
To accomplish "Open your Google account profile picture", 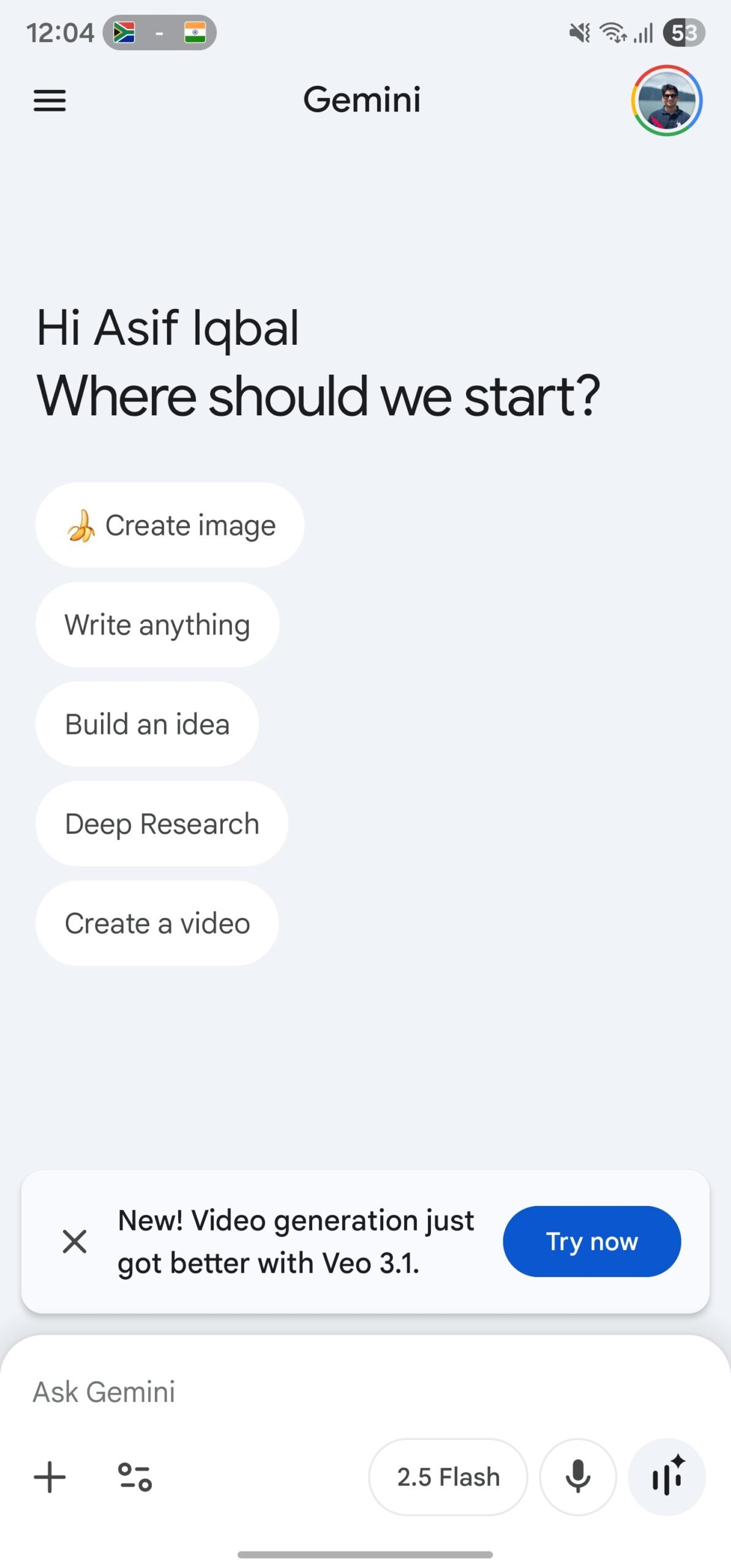I will [x=666, y=100].
